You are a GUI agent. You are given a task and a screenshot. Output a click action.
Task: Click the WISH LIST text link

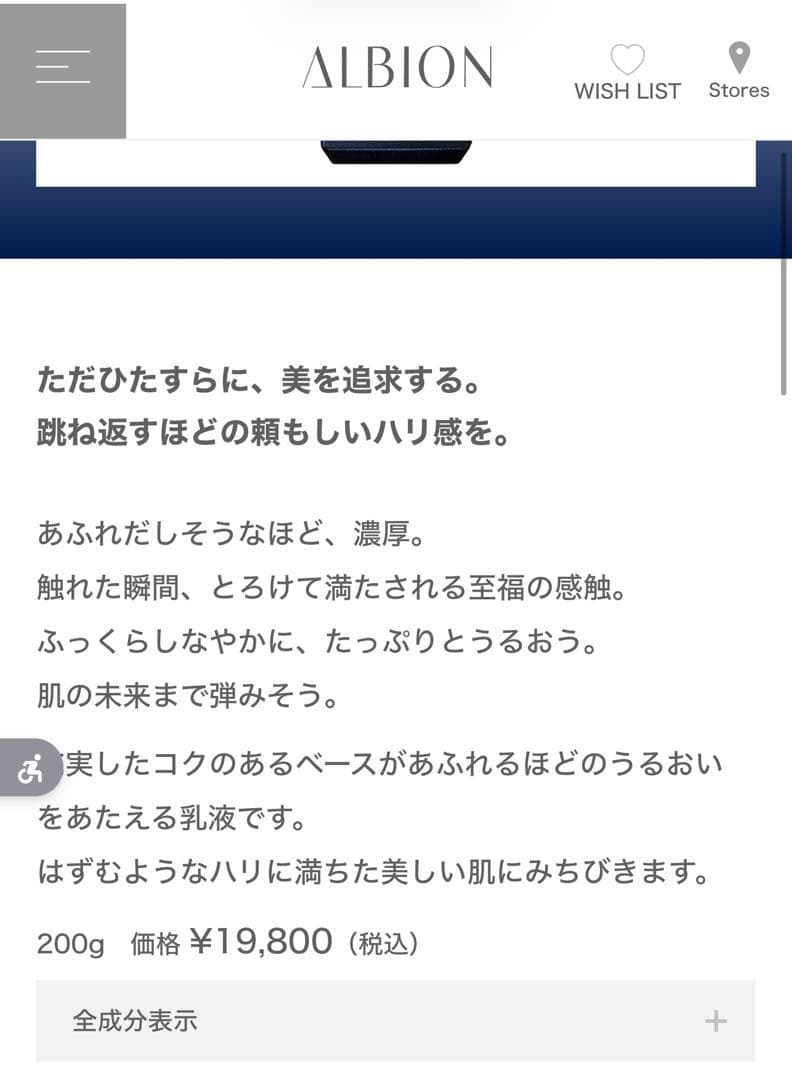pos(628,89)
